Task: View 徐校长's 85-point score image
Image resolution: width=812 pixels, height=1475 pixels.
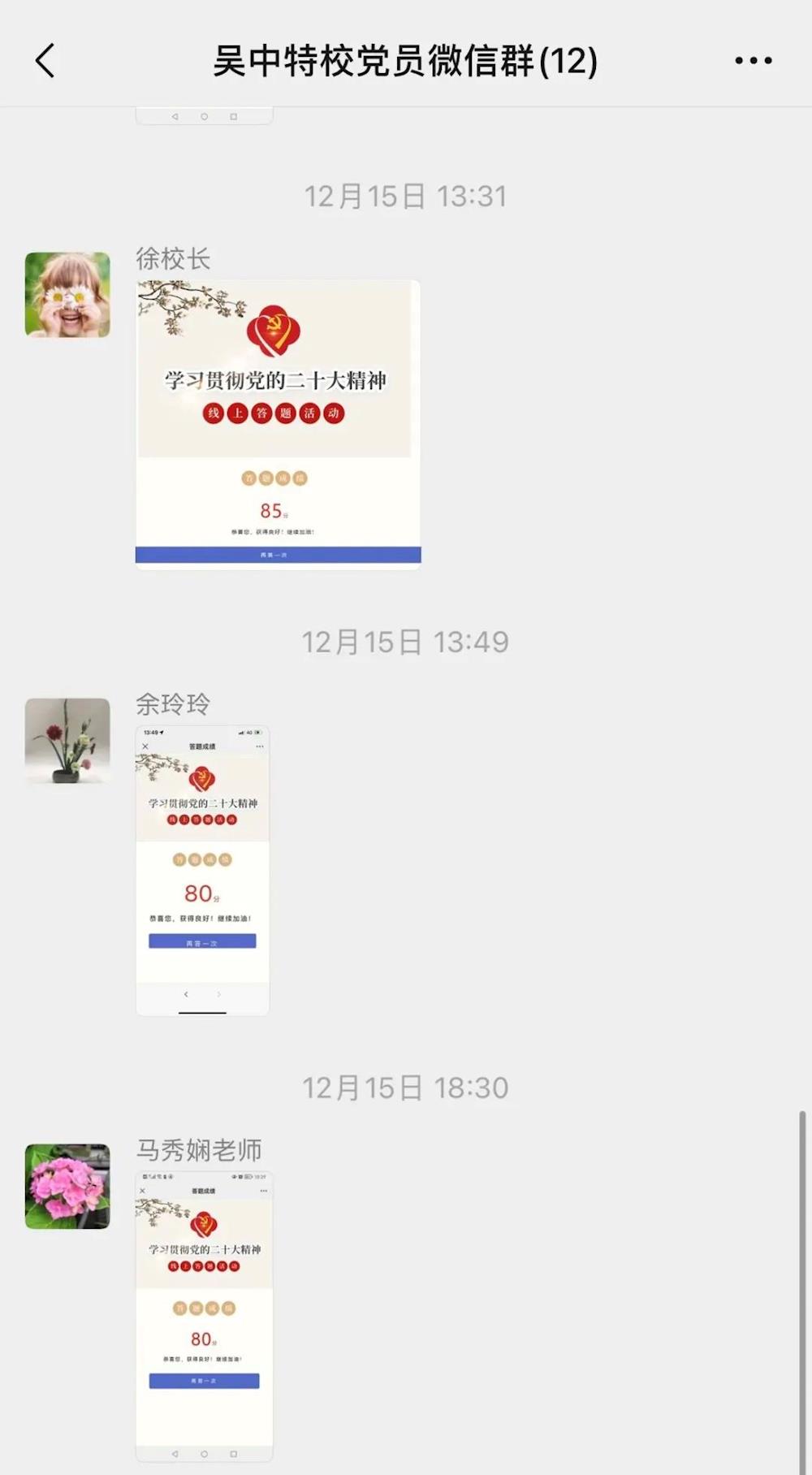Action: (x=278, y=424)
